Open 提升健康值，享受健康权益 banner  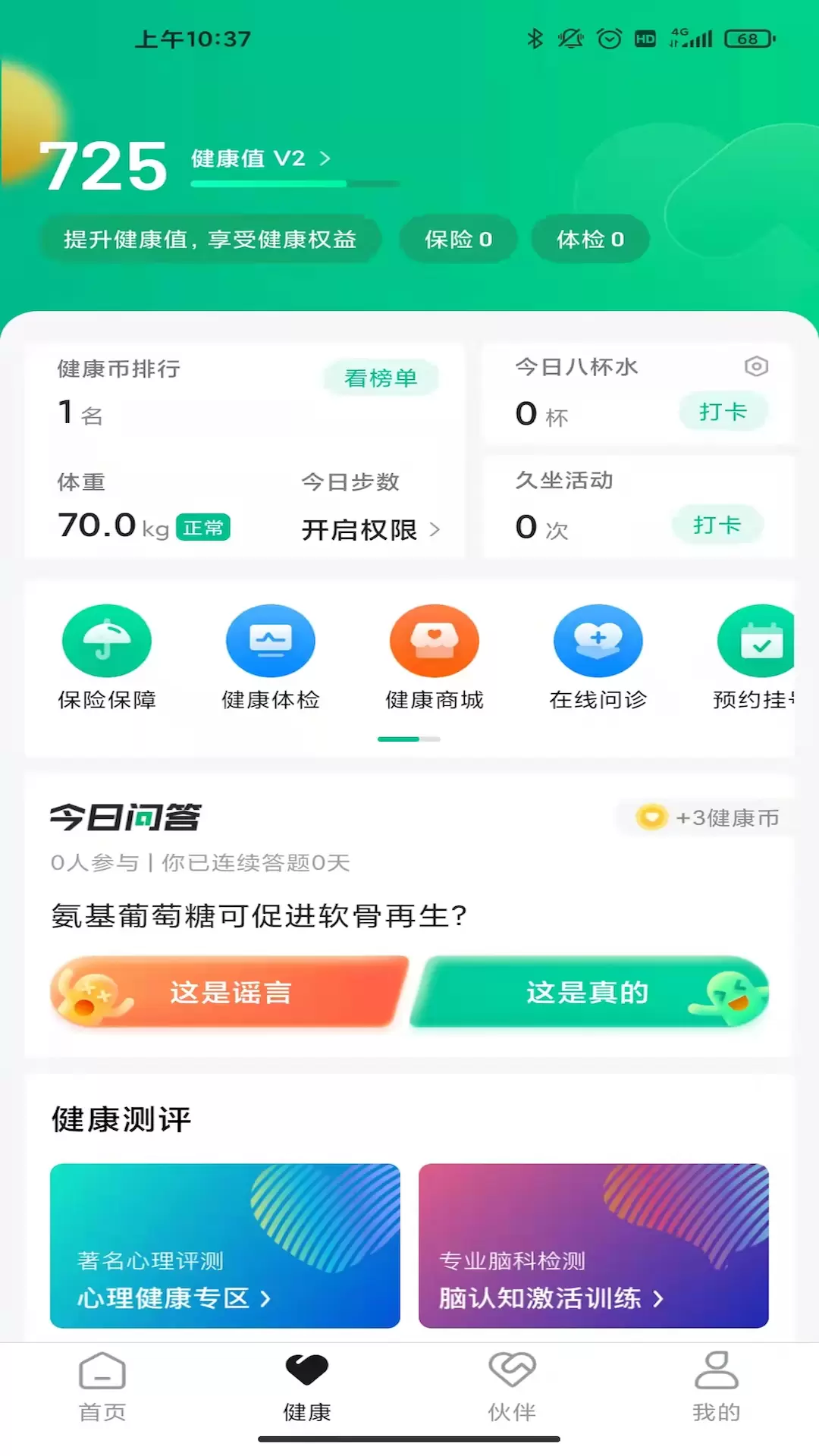(210, 240)
